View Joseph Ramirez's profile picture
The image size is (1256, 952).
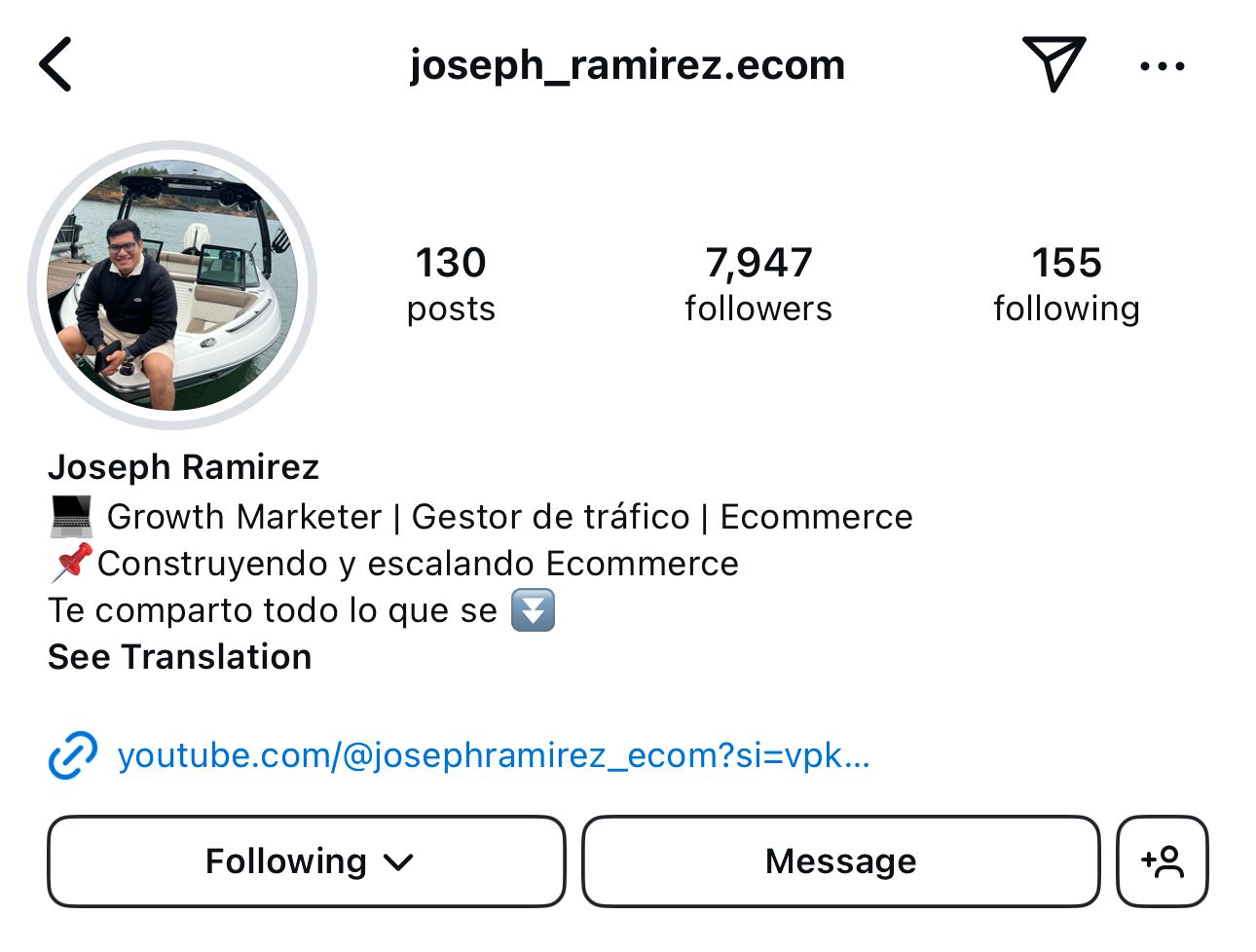coord(173,285)
